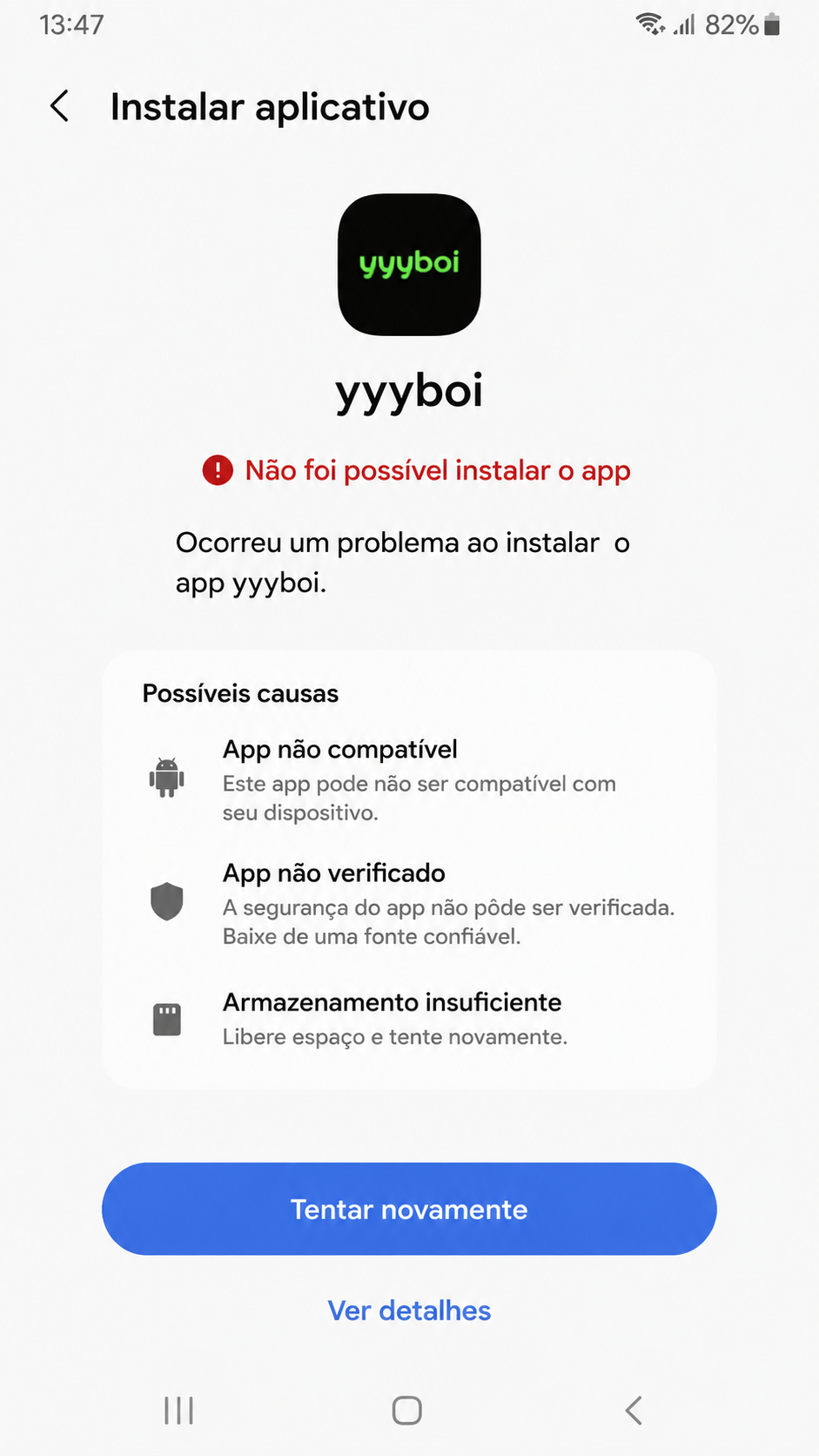819x1456 pixels.
Task: Tap the Tentar novamente button
Action: click(409, 1209)
